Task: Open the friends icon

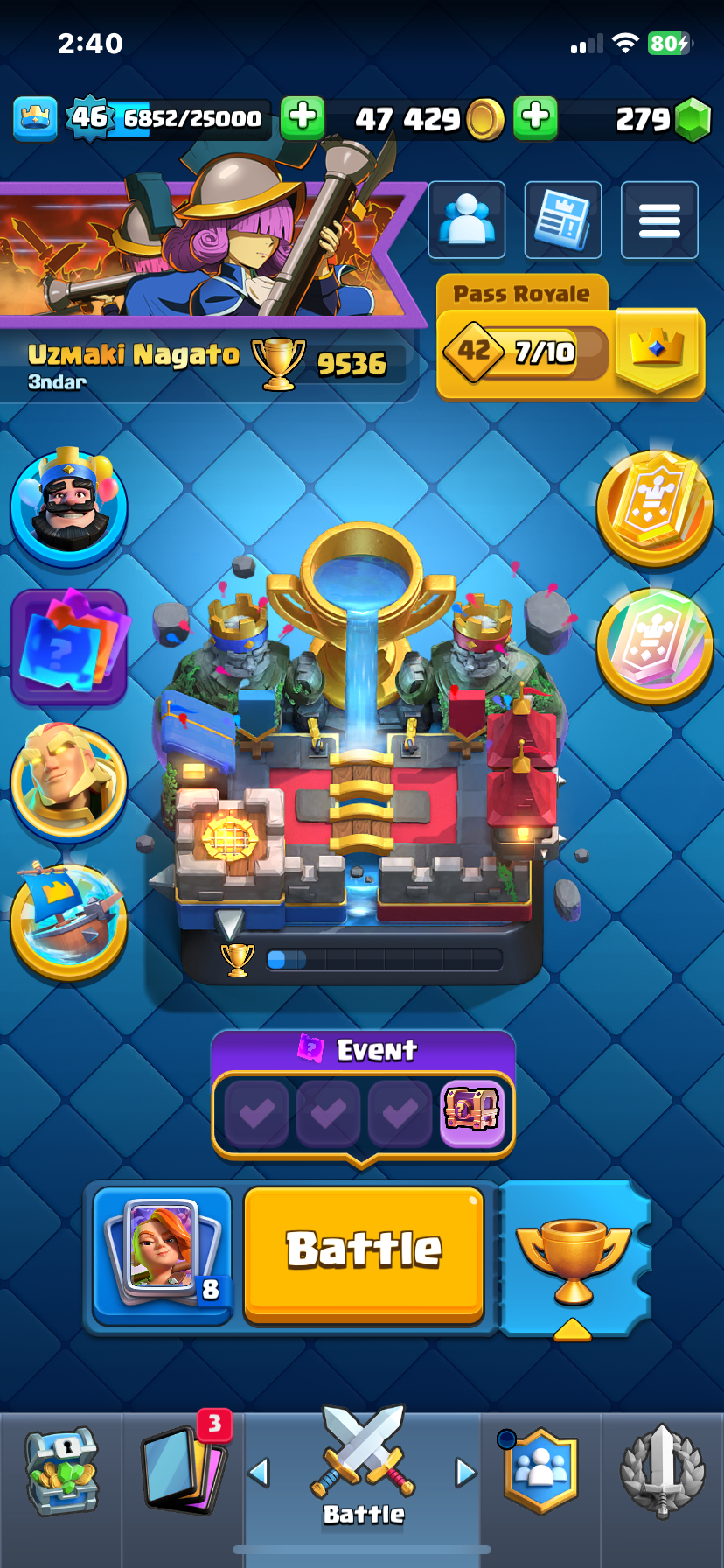Action: tap(466, 220)
